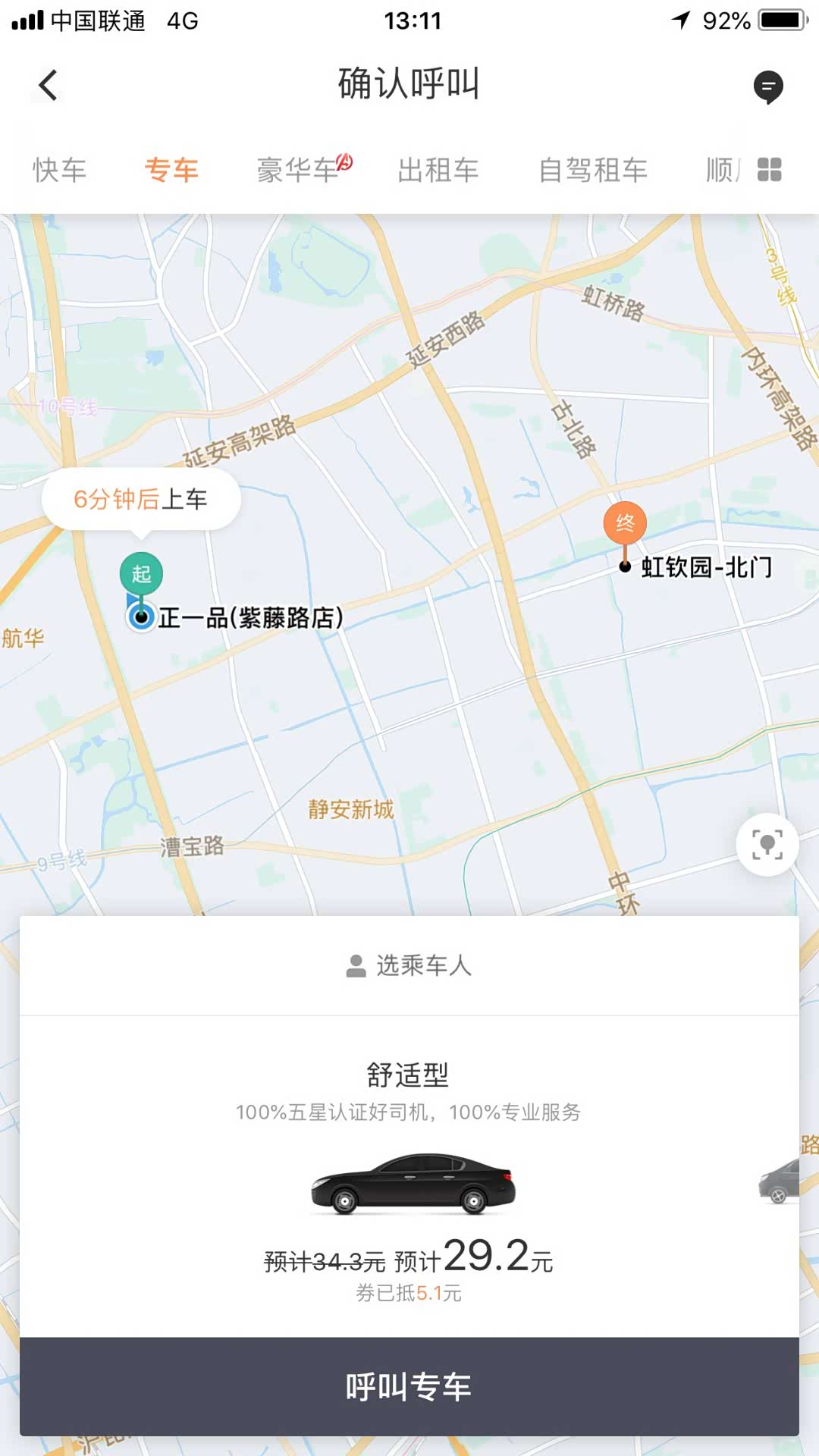The image size is (819, 1456).
Task: Tap the start point 正一品(紫藤路店)
Action: click(249, 617)
